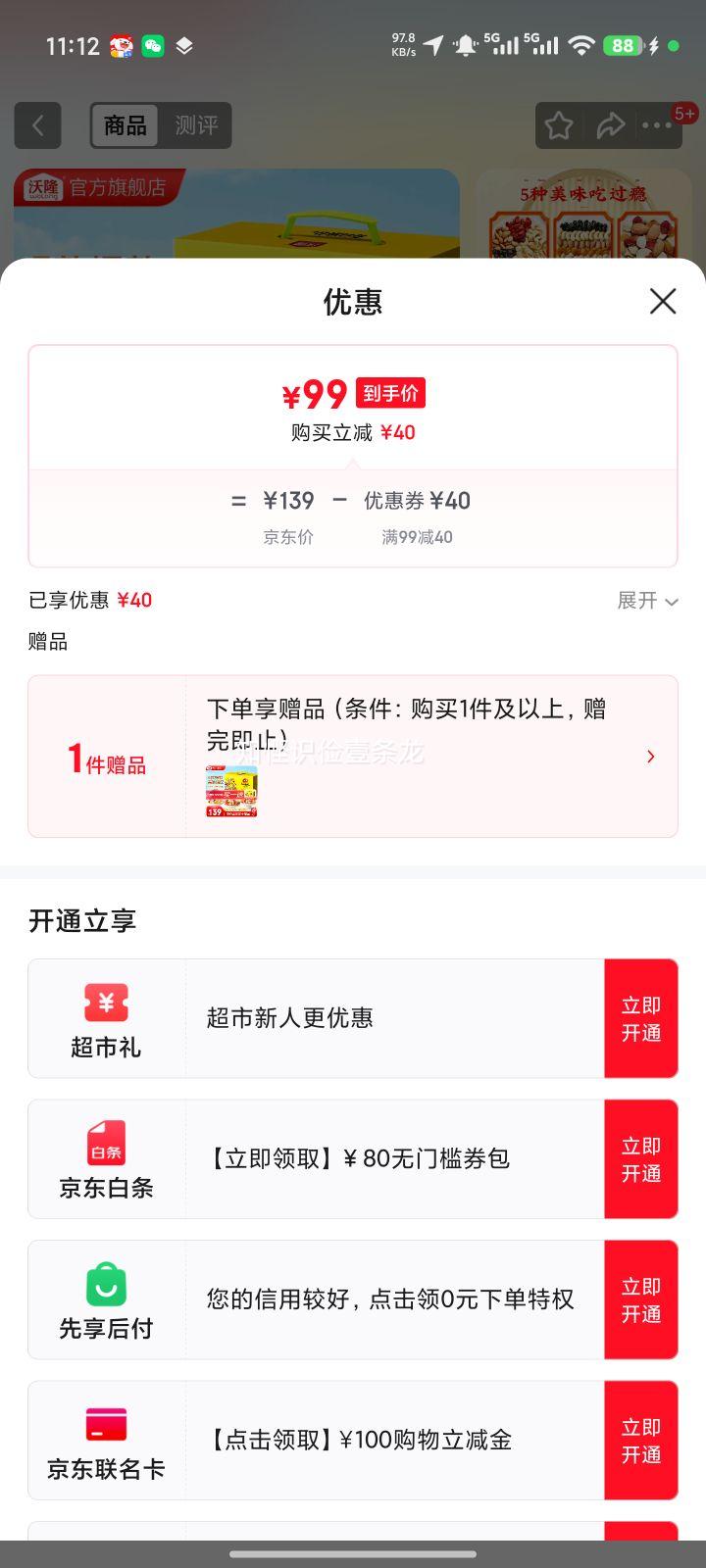Select the 商品 tab
The image size is (706, 1568).
[x=125, y=125]
